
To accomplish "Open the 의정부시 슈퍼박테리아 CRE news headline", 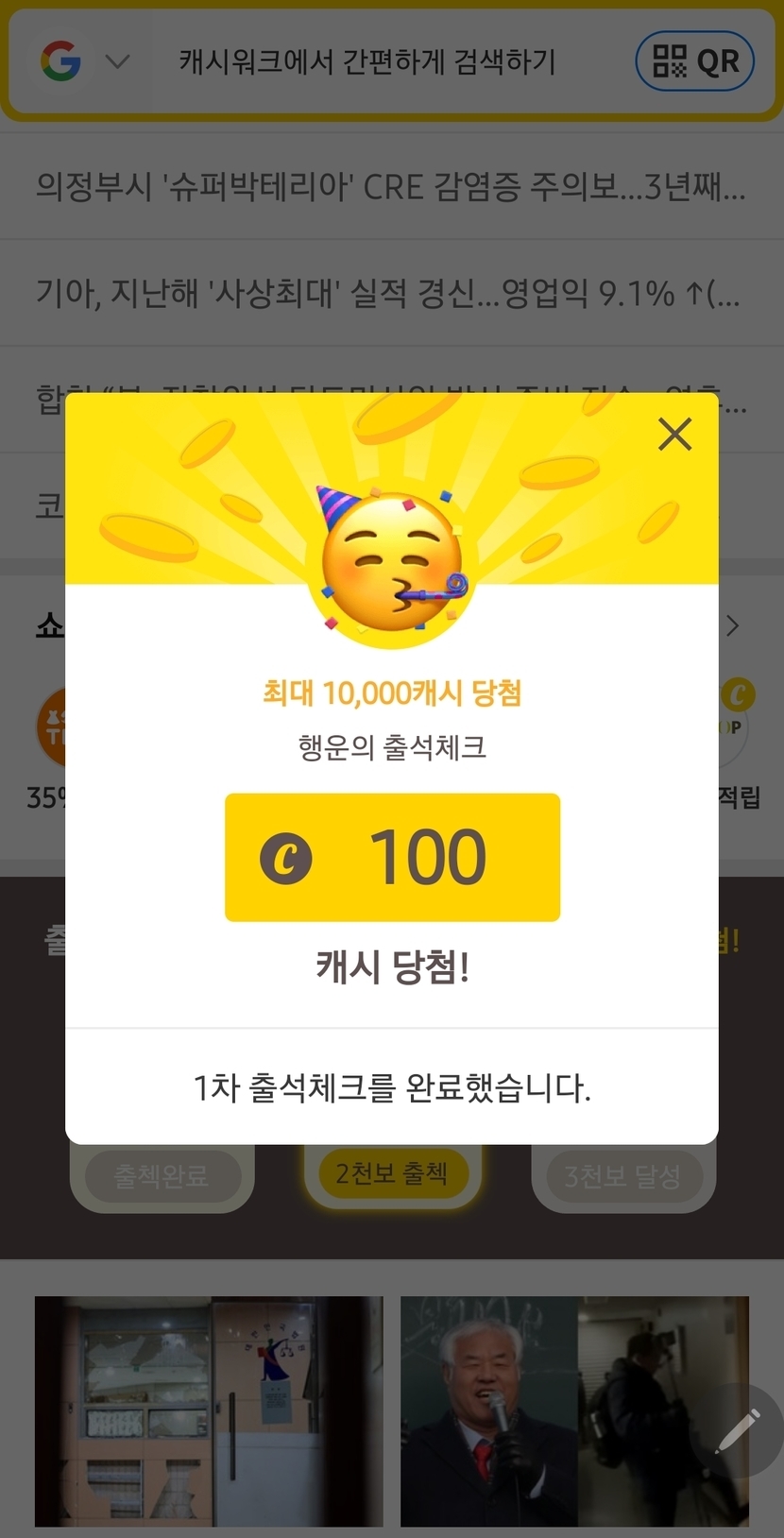I will (x=391, y=187).
